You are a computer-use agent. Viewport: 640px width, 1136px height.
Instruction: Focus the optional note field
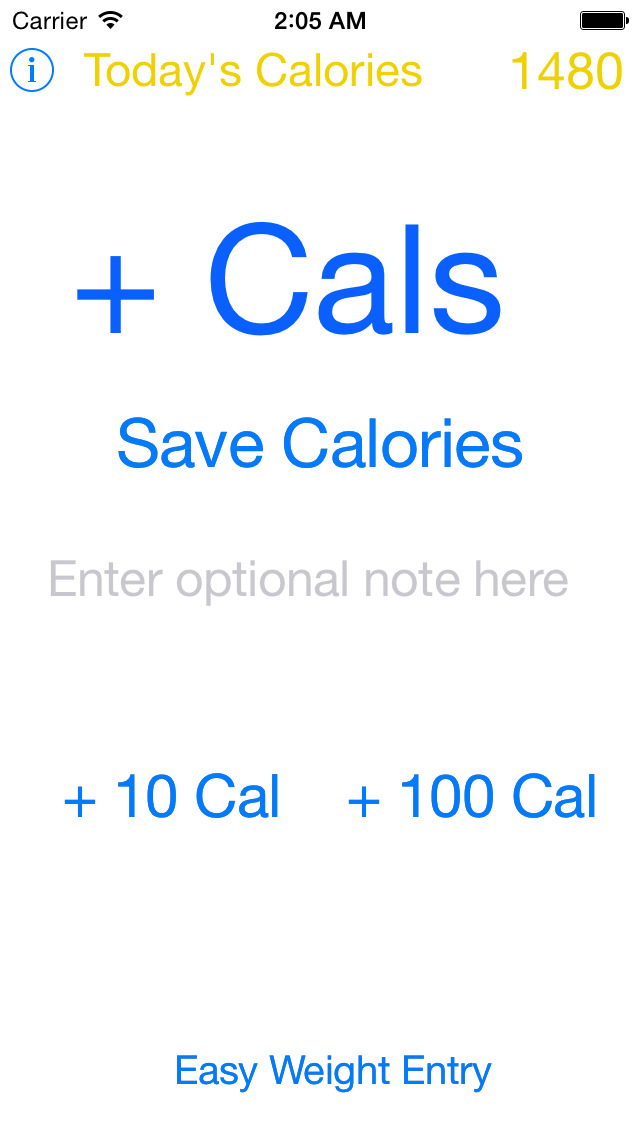[x=310, y=580]
